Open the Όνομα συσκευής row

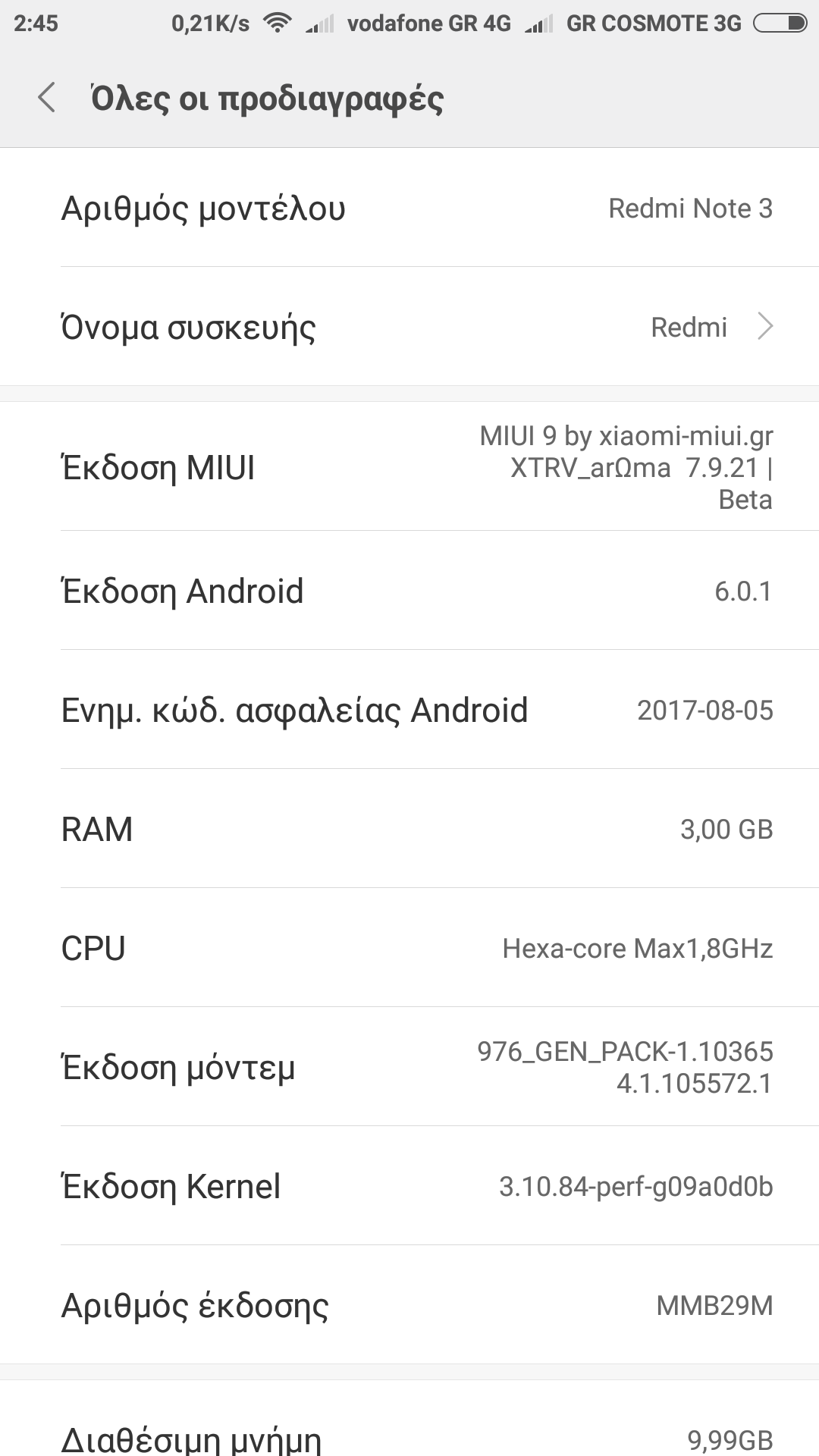click(x=409, y=328)
